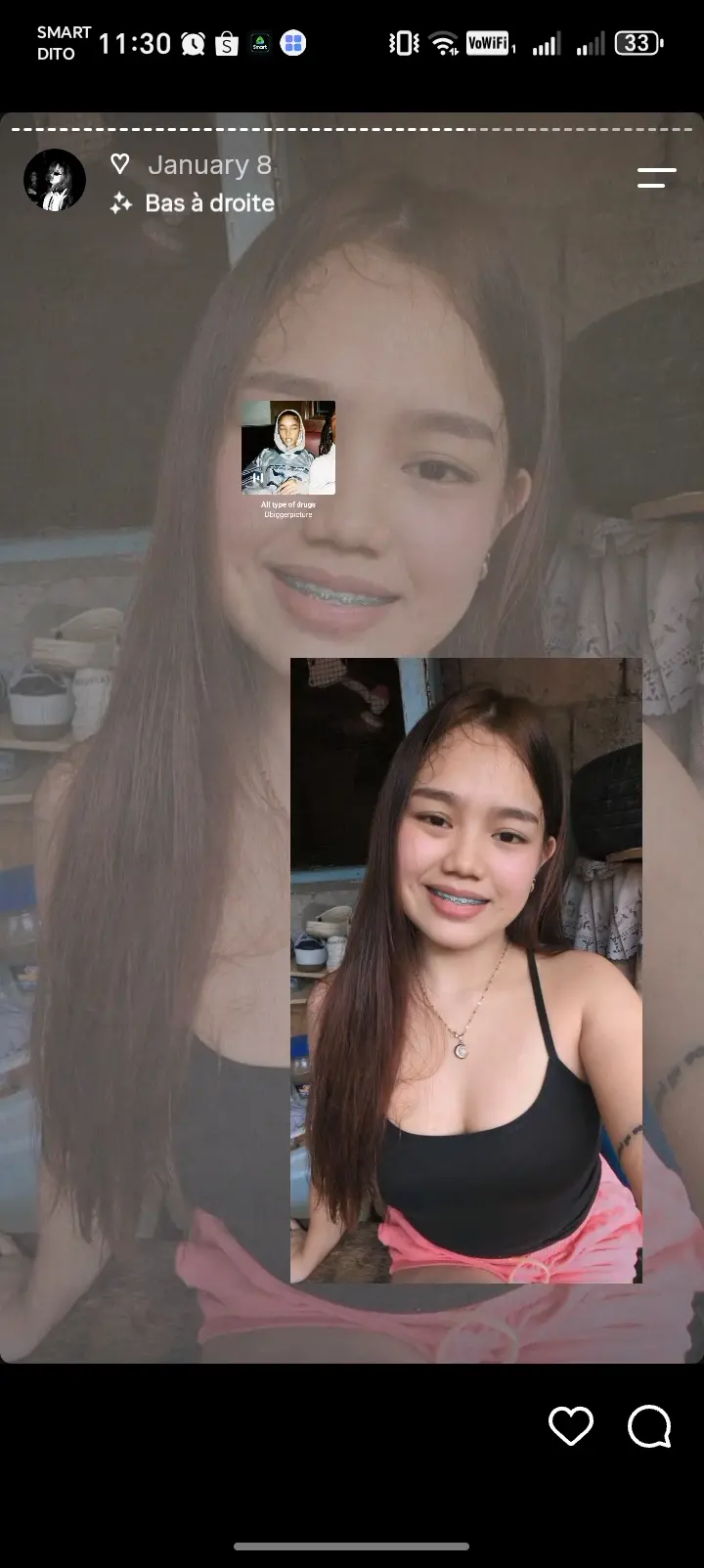The width and height of the screenshot is (704, 1568).
Task: Open the comment bubble to reply
Action: pos(649,1426)
